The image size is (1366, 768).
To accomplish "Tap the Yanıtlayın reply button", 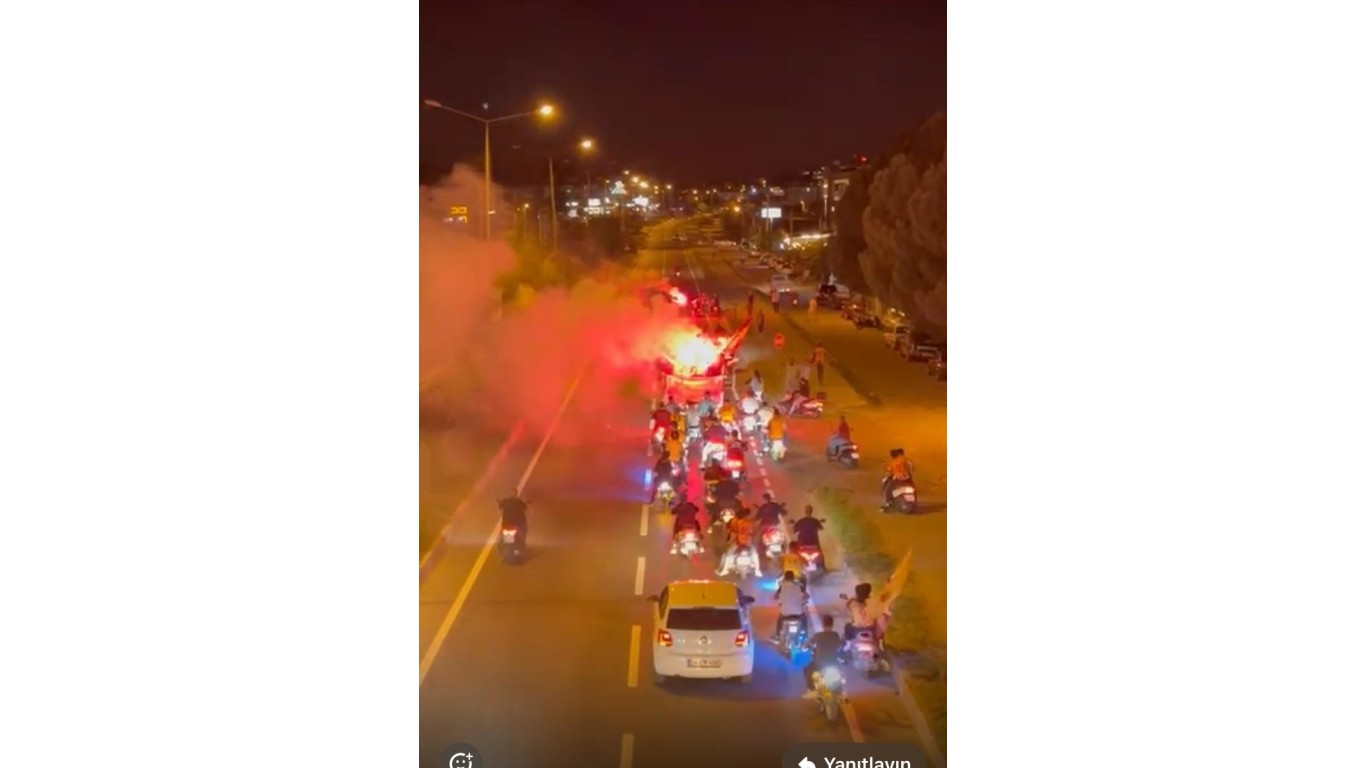I will coord(856,761).
